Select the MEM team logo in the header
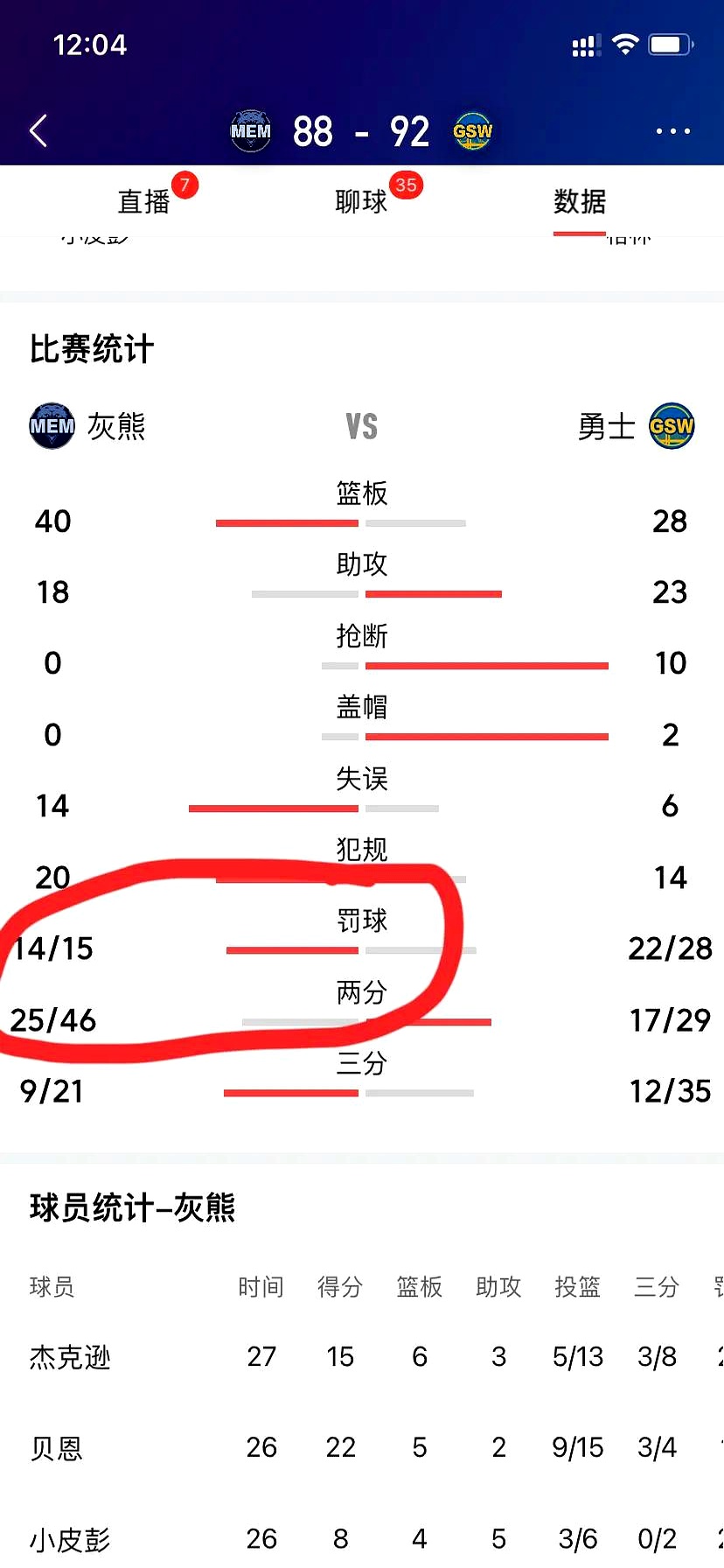 250,129
